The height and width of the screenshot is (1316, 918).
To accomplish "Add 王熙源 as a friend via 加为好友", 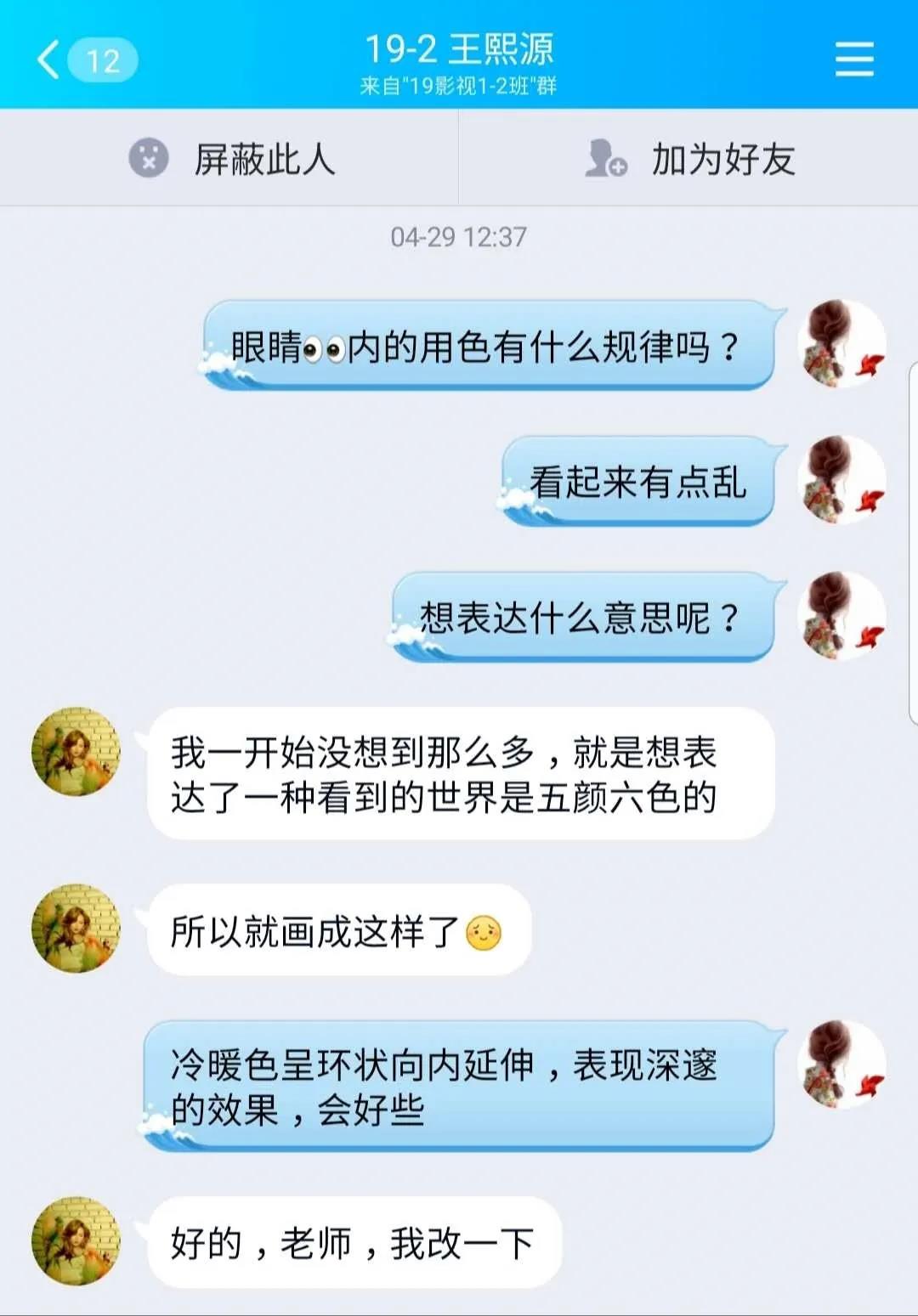I will click(689, 158).
